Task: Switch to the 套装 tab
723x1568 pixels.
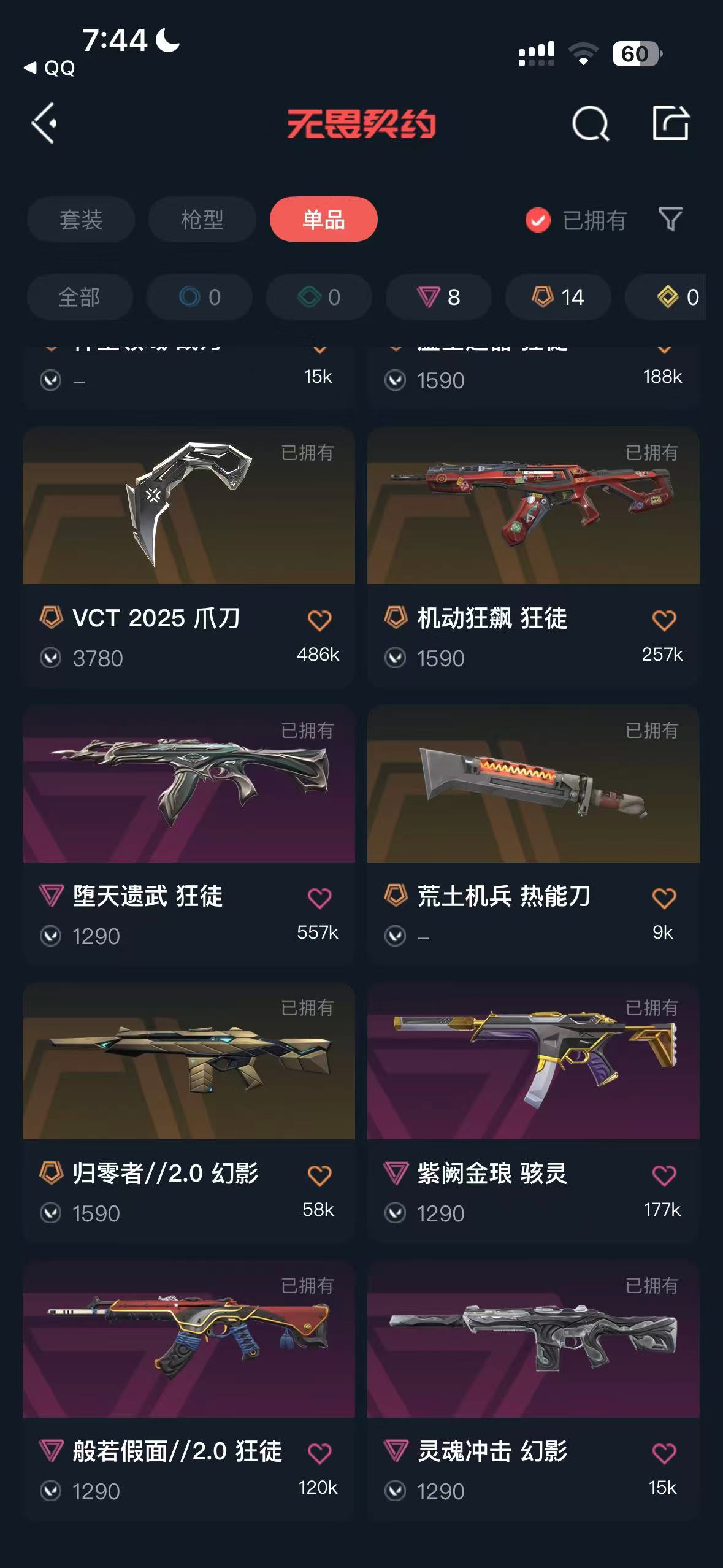Action: [81, 220]
